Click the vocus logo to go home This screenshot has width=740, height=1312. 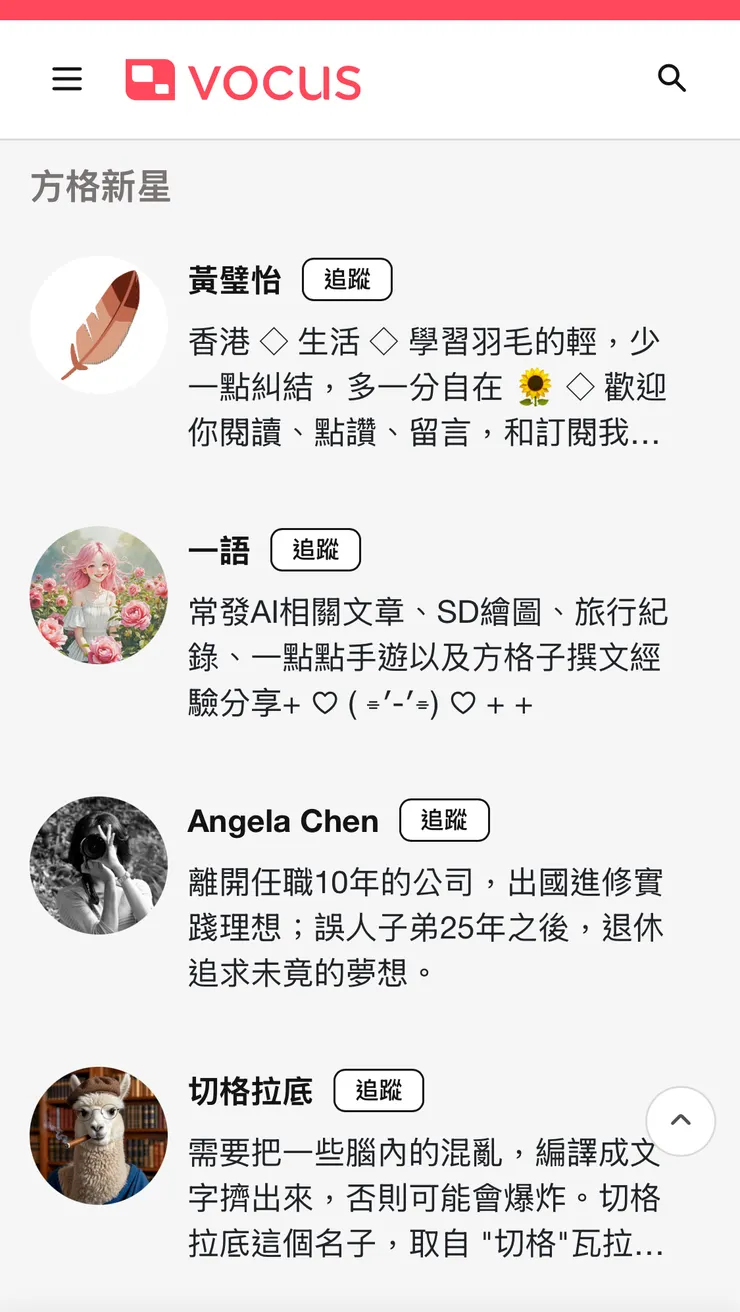pyautogui.click(x=243, y=79)
